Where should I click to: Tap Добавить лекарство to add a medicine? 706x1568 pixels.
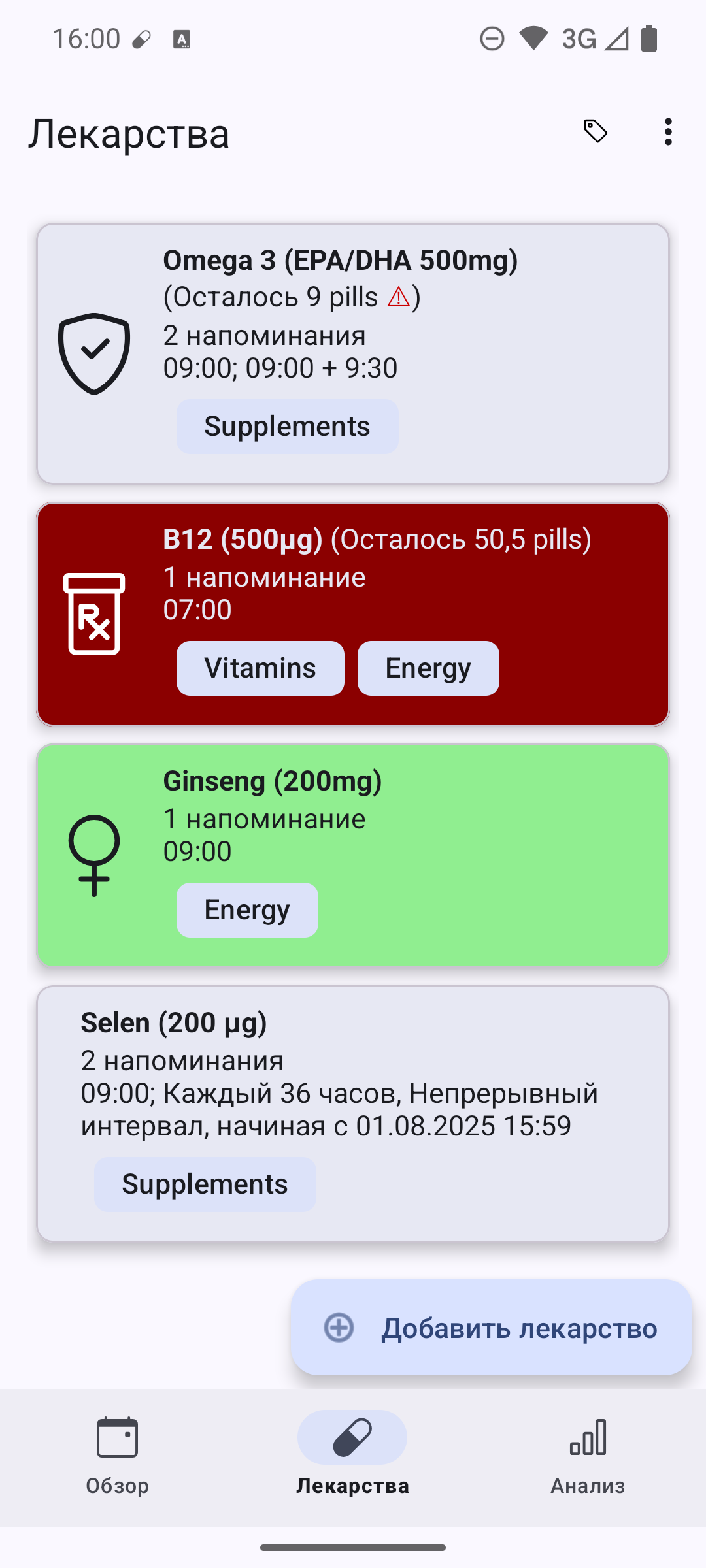pos(492,1328)
